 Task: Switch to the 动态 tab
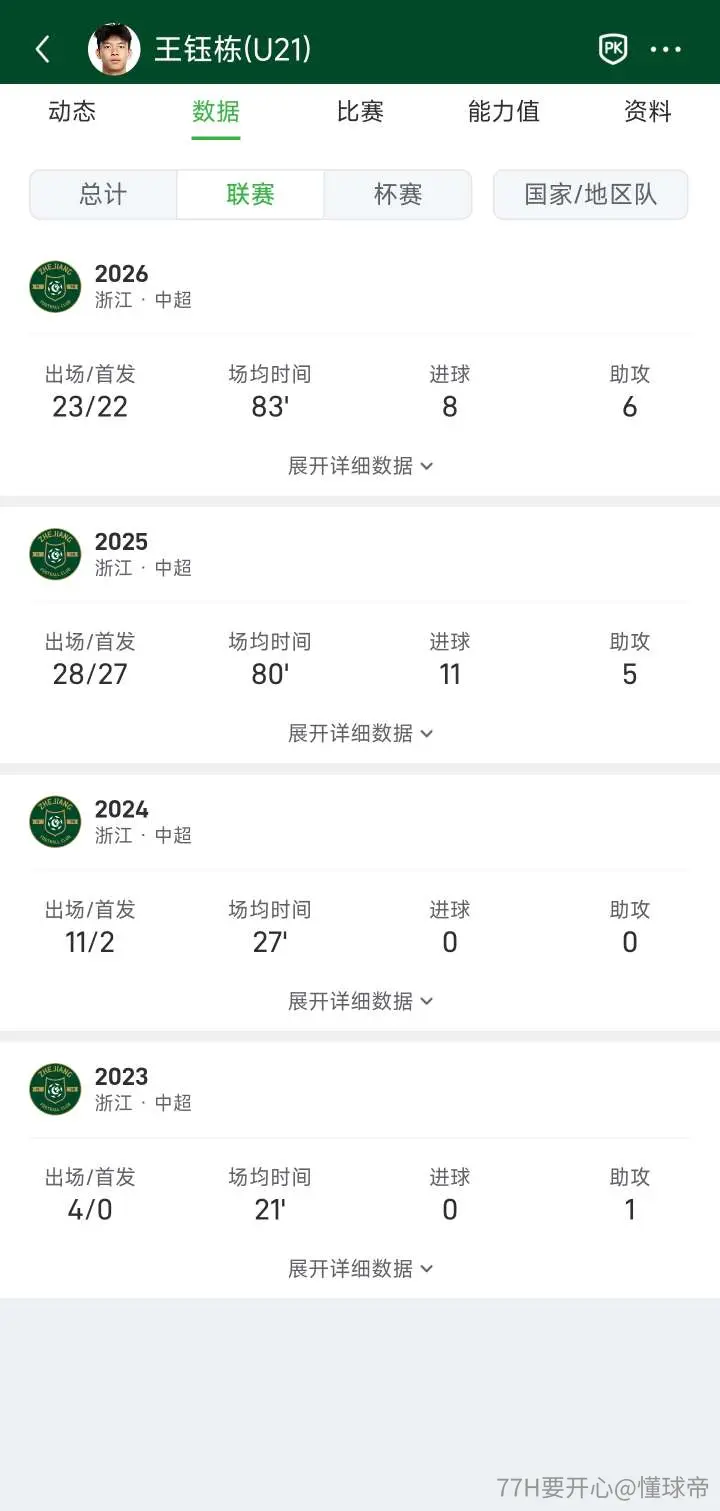pos(72,112)
